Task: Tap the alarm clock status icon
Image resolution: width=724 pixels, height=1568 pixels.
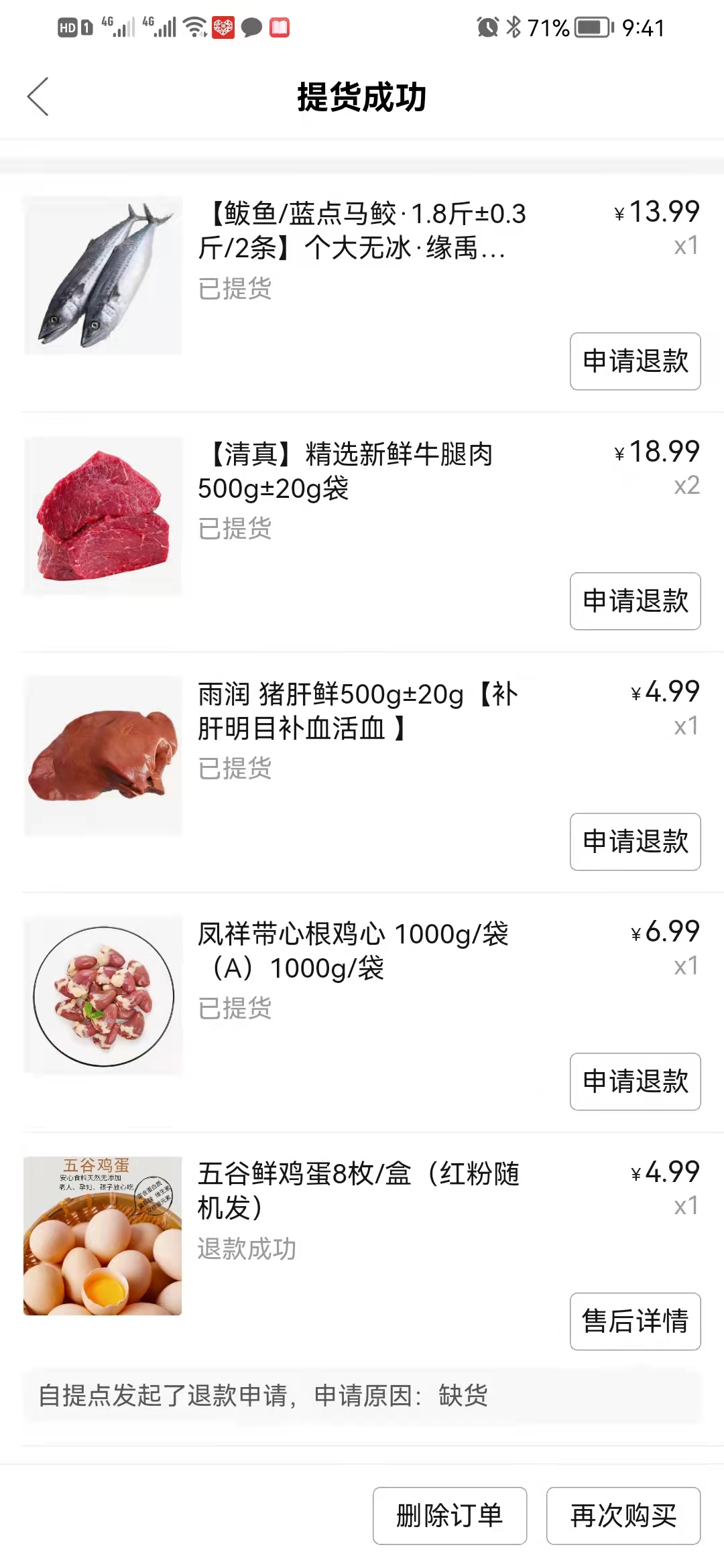Action: [x=488, y=27]
